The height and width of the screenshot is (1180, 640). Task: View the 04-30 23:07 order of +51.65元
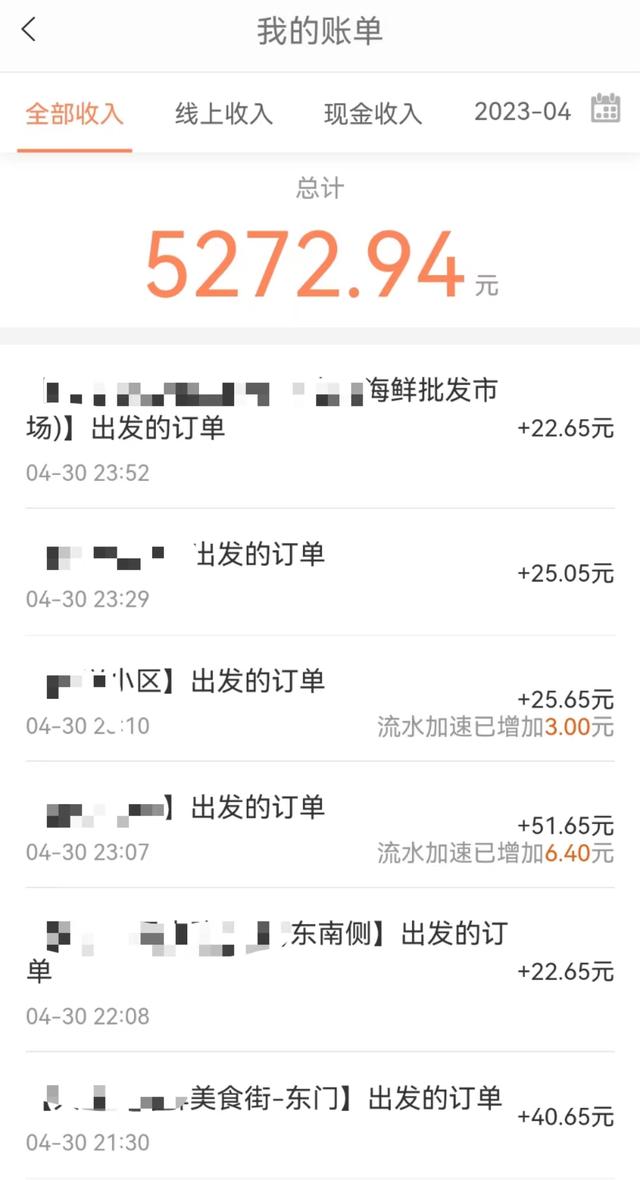click(320, 826)
